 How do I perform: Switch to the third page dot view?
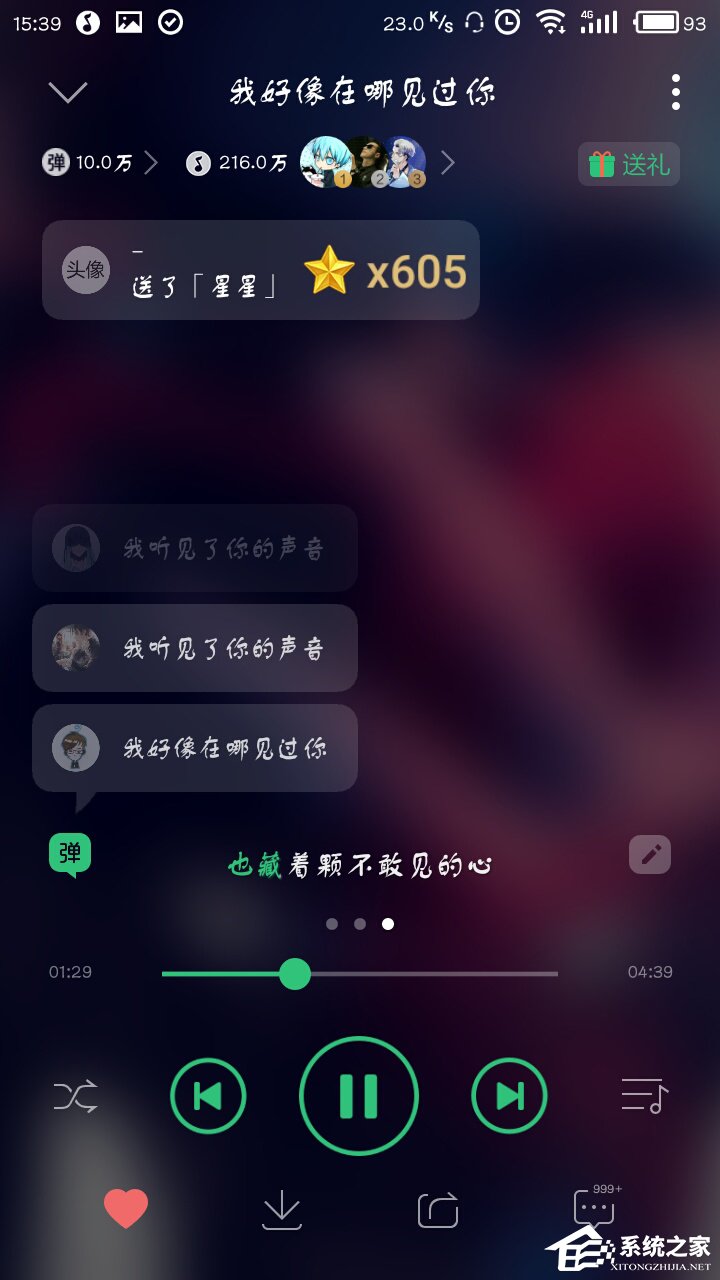pyautogui.click(x=389, y=923)
